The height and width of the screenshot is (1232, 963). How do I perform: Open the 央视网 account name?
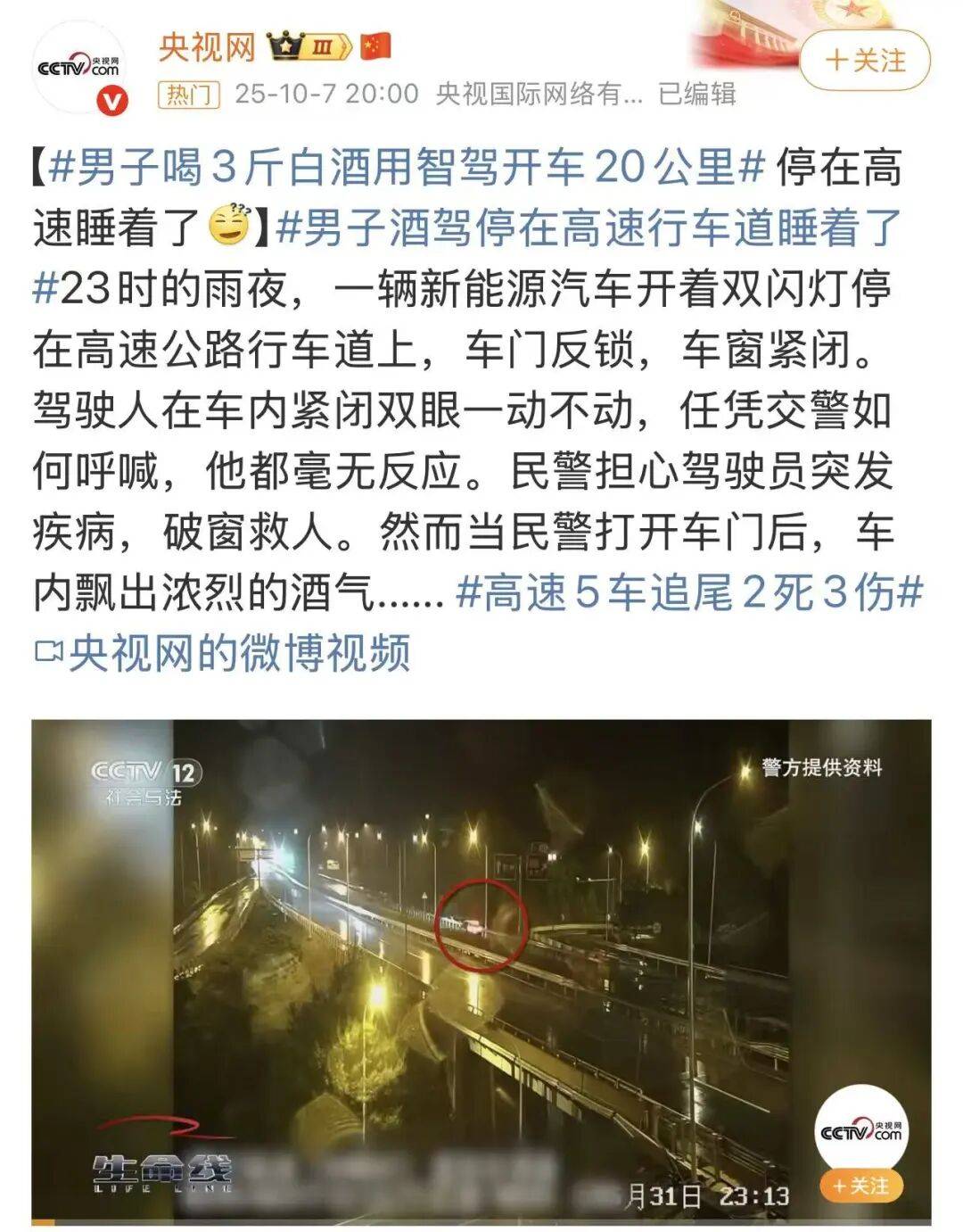(207, 46)
